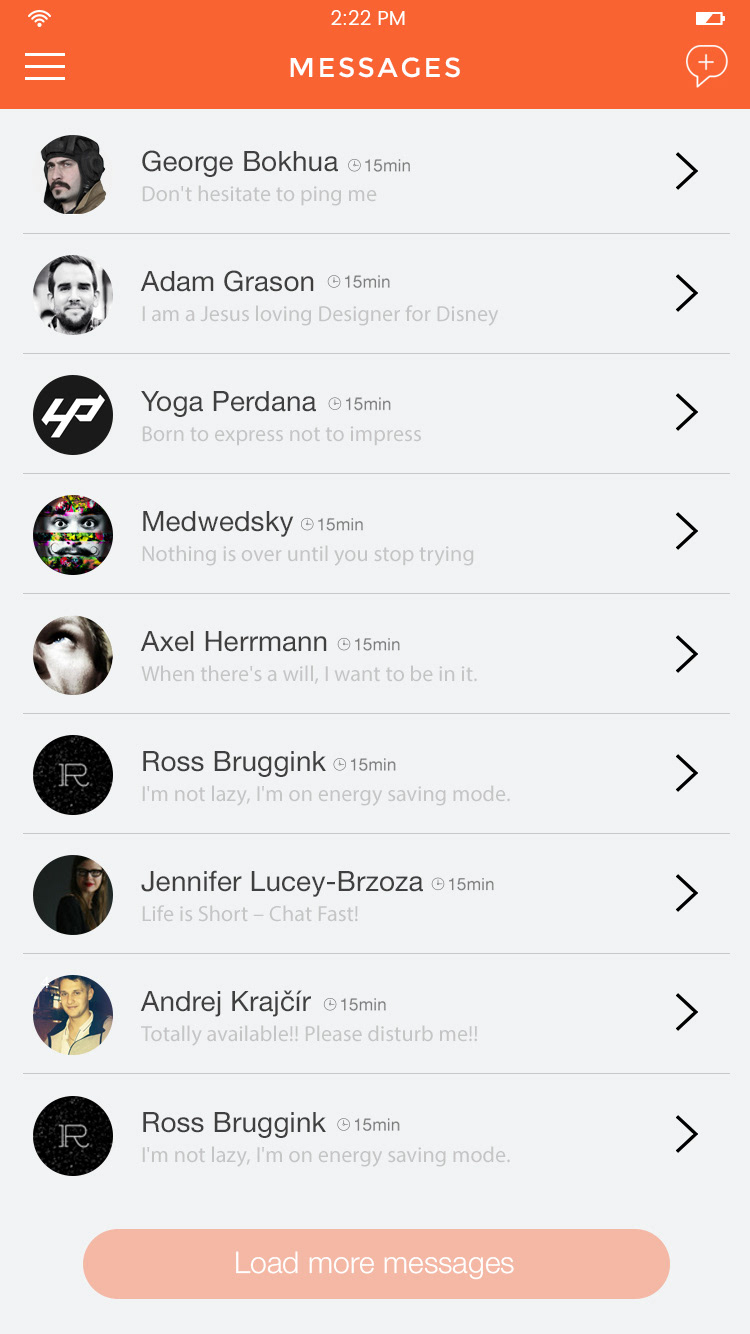View Adam Grason's conversation
The image size is (750, 1334).
(x=375, y=295)
